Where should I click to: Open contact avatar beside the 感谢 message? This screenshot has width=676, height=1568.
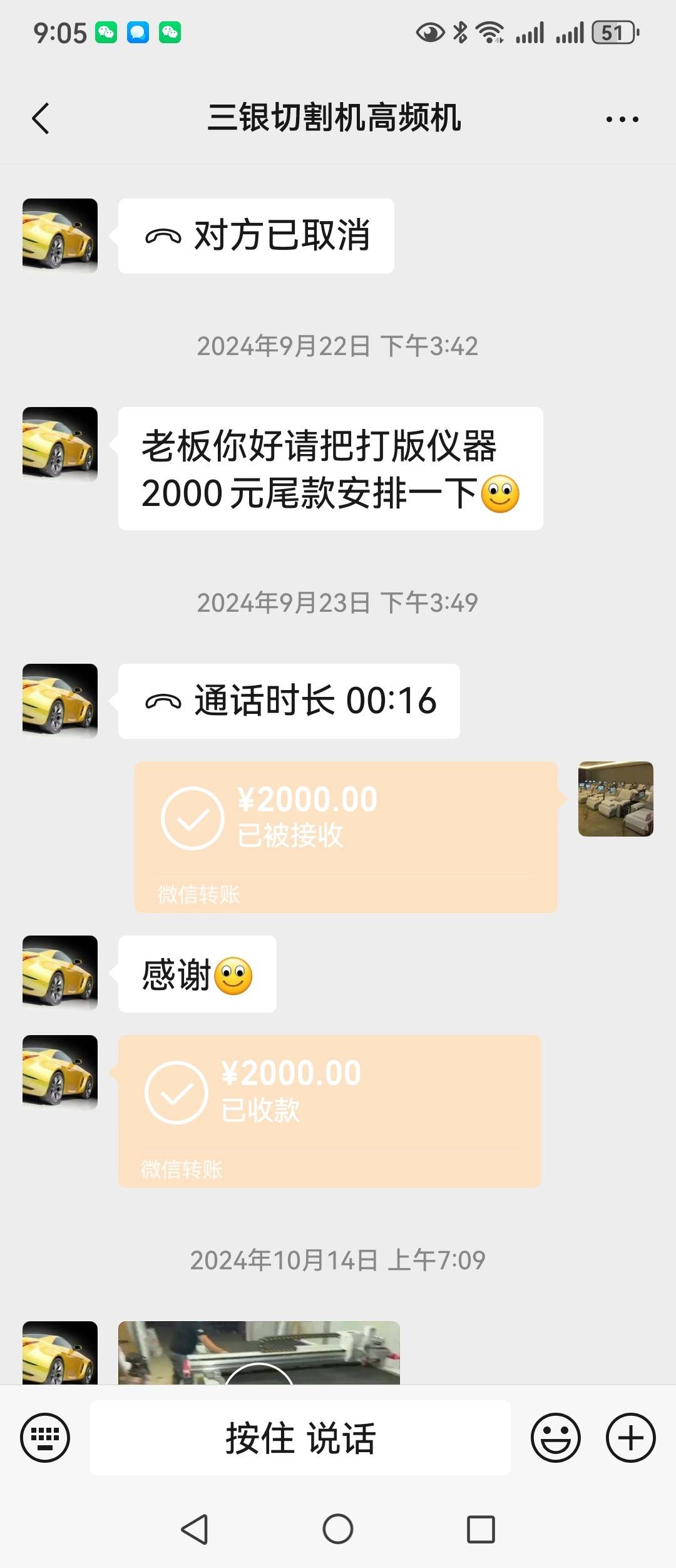click(60, 972)
